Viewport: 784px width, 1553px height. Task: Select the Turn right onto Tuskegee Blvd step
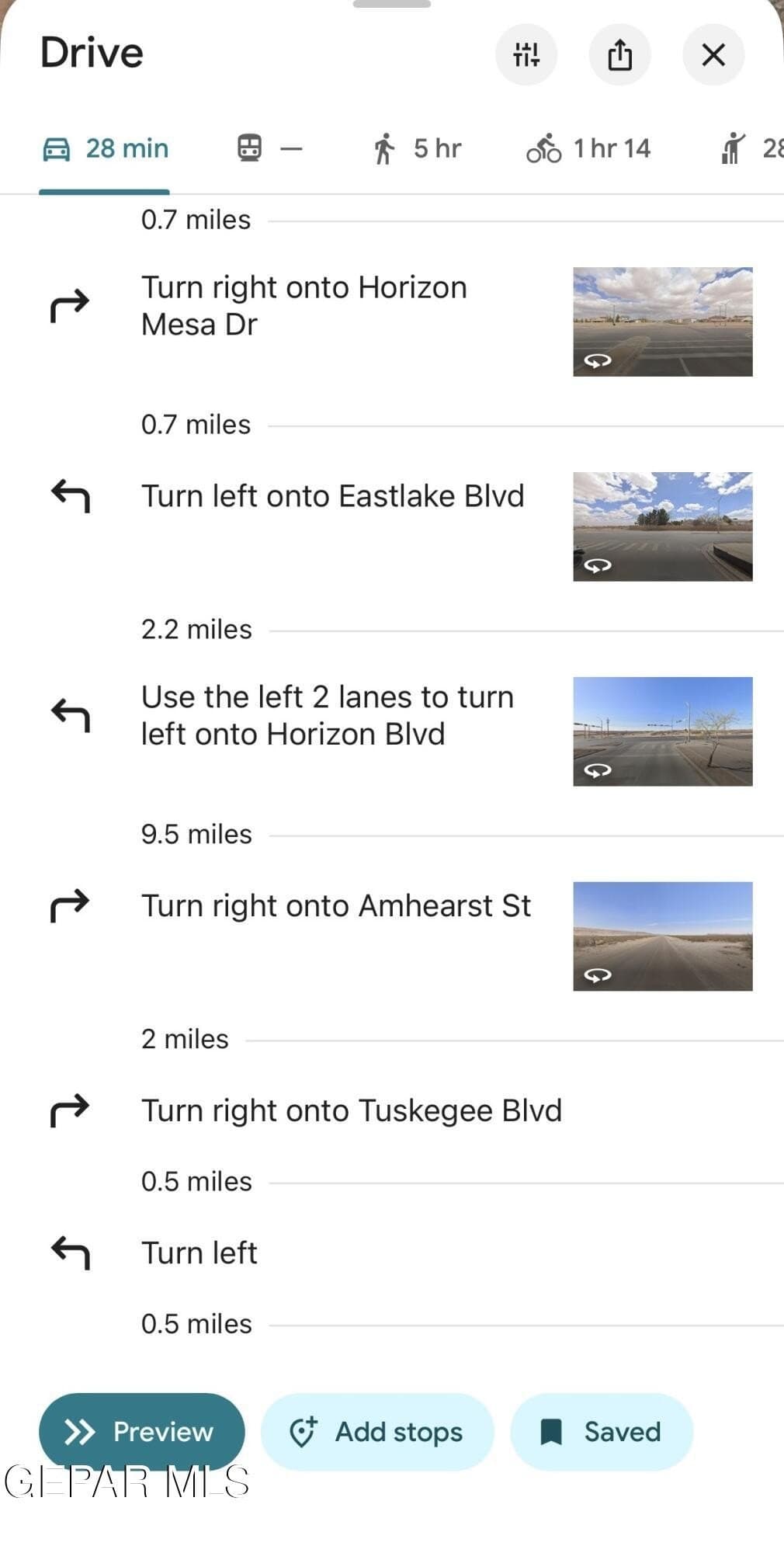(392, 1110)
